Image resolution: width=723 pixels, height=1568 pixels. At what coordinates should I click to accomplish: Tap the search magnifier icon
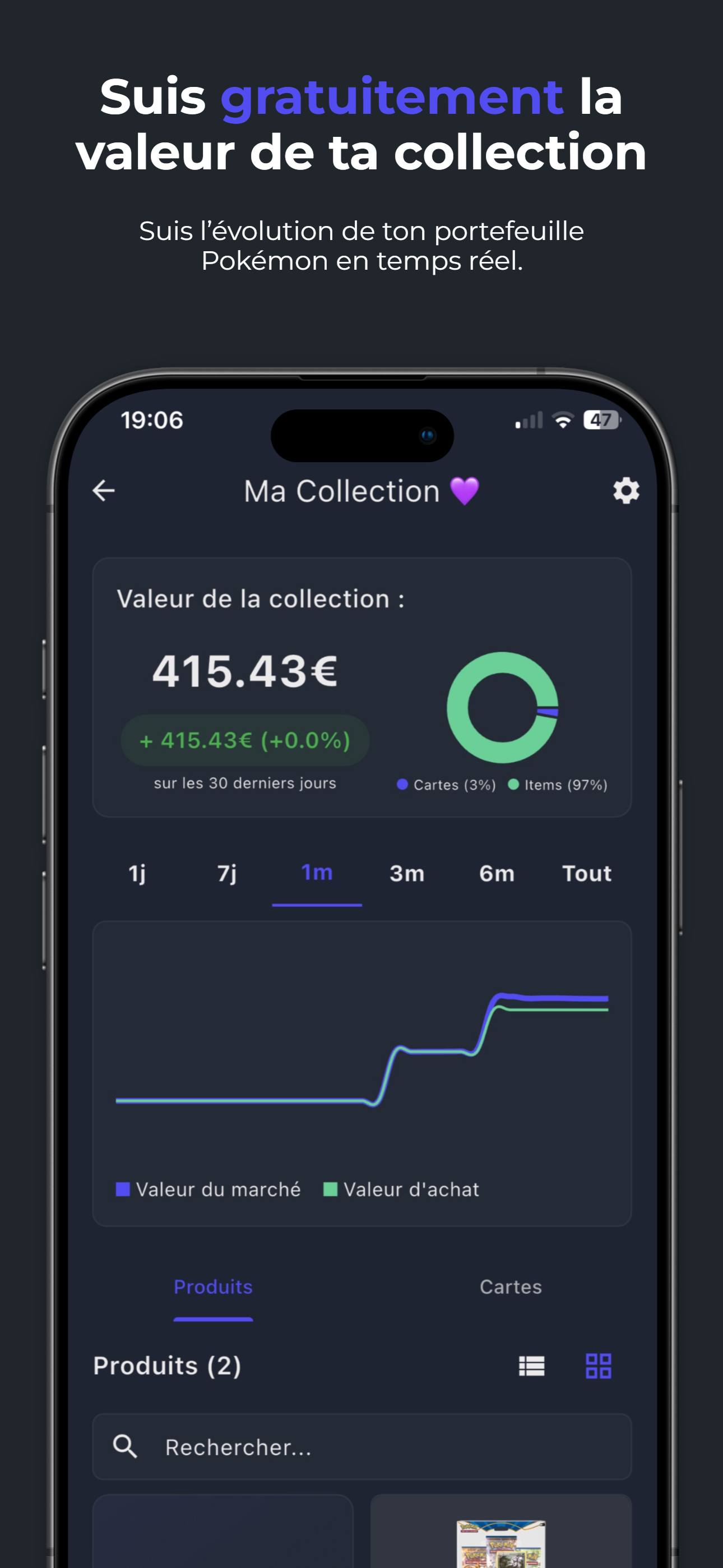pyautogui.click(x=125, y=1447)
